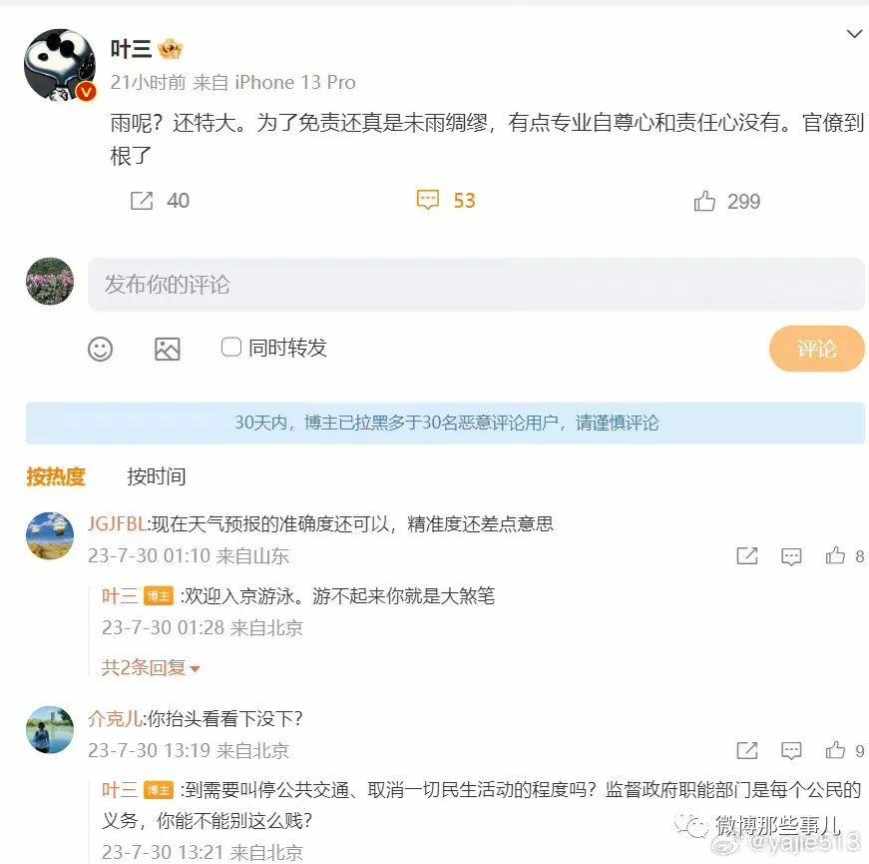Reply to JGJFBL's comment
The image size is (869, 864).
791,556
